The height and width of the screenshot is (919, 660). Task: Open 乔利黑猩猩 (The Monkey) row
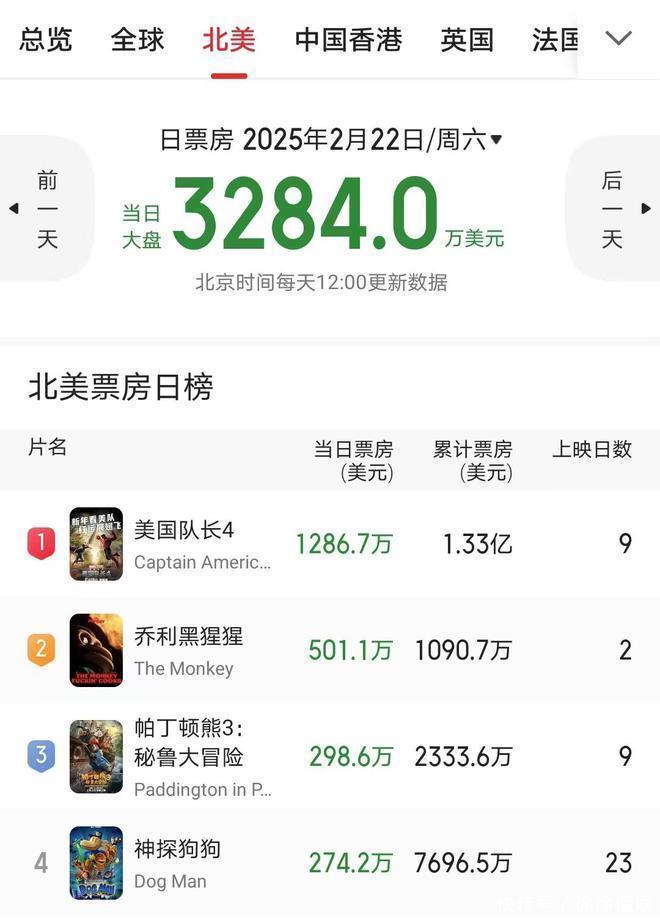[x=330, y=650]
